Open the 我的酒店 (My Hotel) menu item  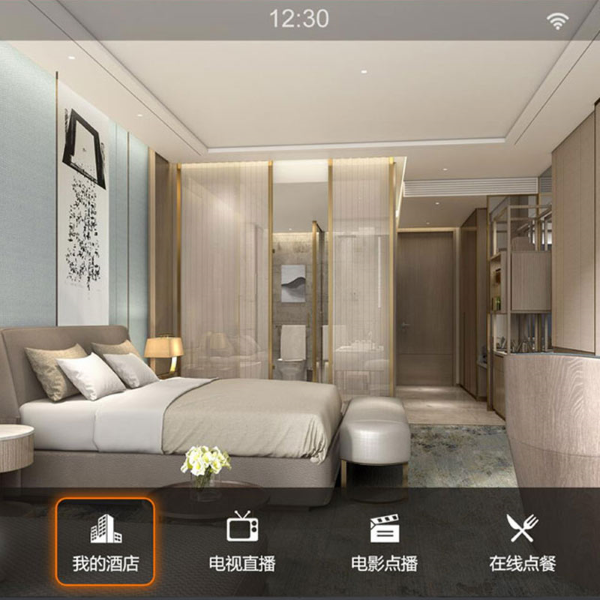[x=105, y=541]
